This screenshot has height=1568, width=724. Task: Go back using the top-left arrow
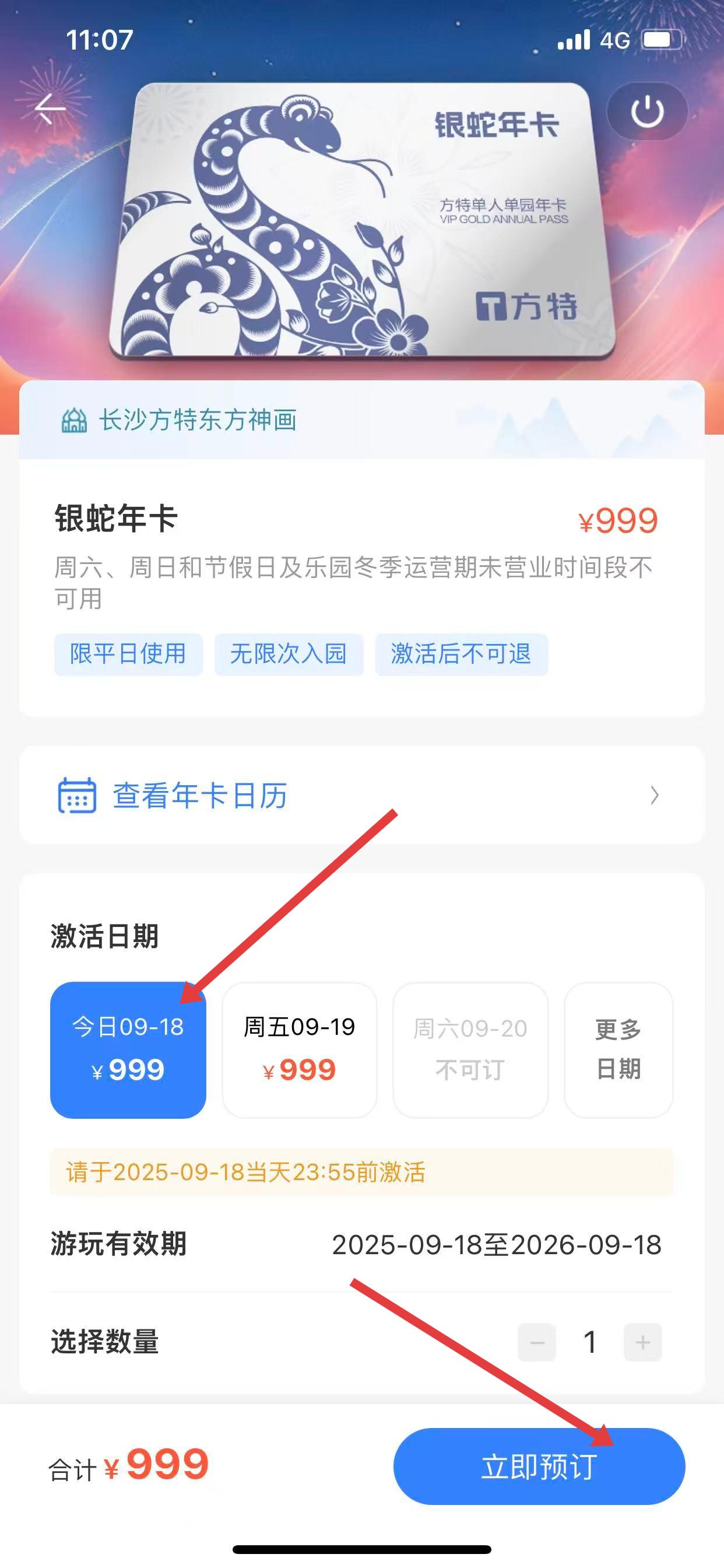[50, 108]
